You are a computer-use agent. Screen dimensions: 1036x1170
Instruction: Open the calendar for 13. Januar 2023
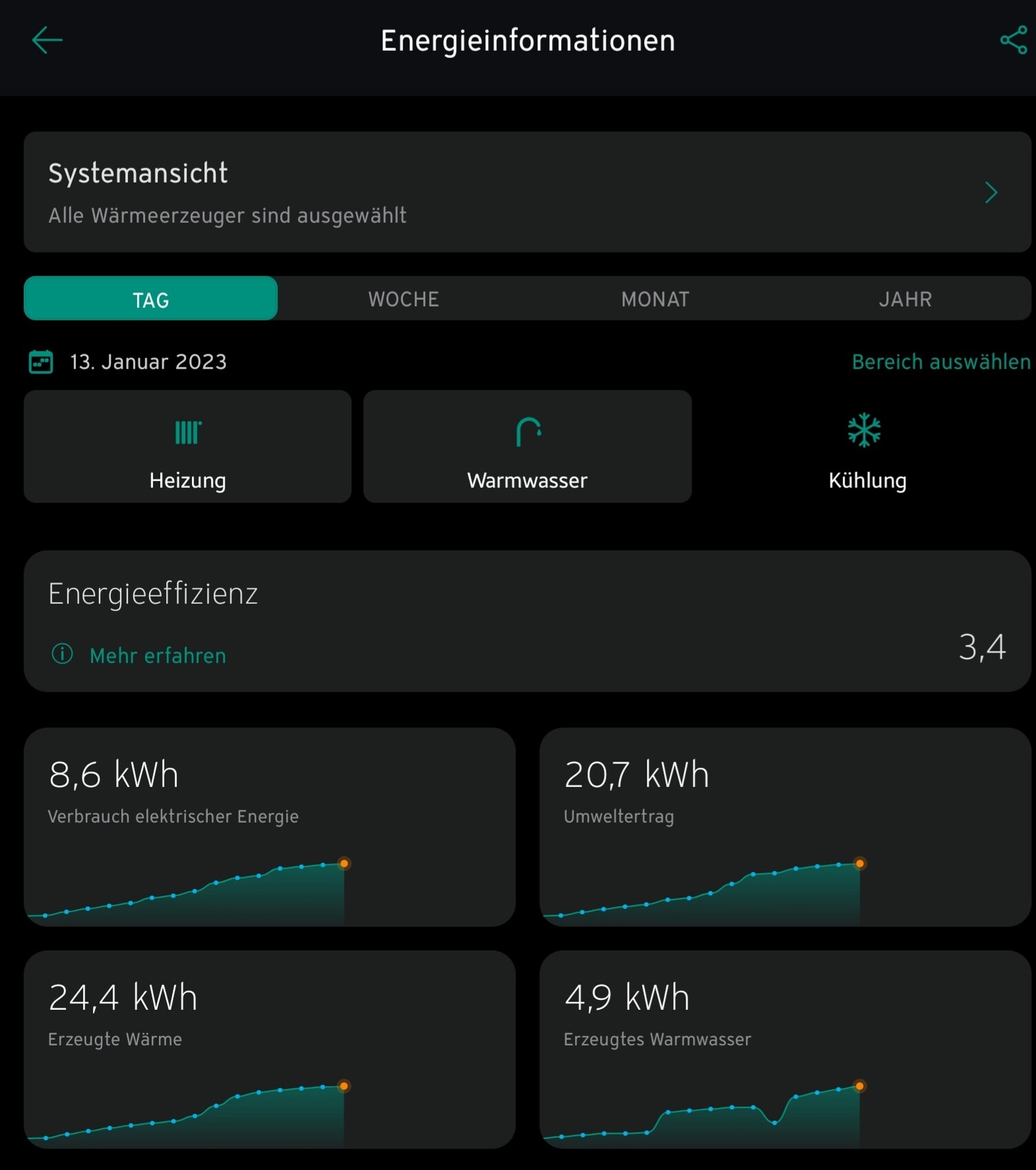(x=41, y=361)
